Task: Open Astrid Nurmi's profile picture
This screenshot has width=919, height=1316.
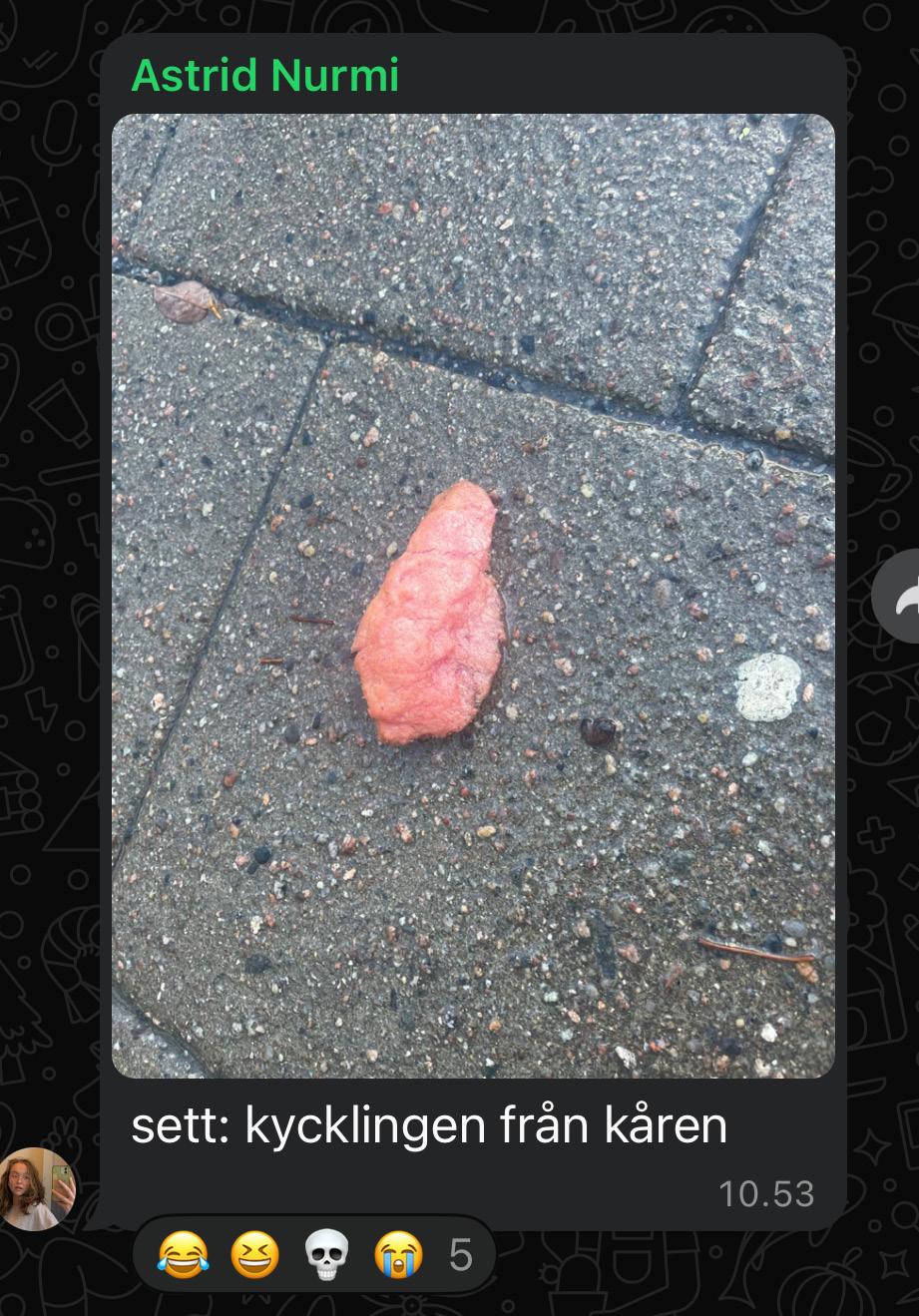Action: pyautogui.click(x=37, y=1188)
